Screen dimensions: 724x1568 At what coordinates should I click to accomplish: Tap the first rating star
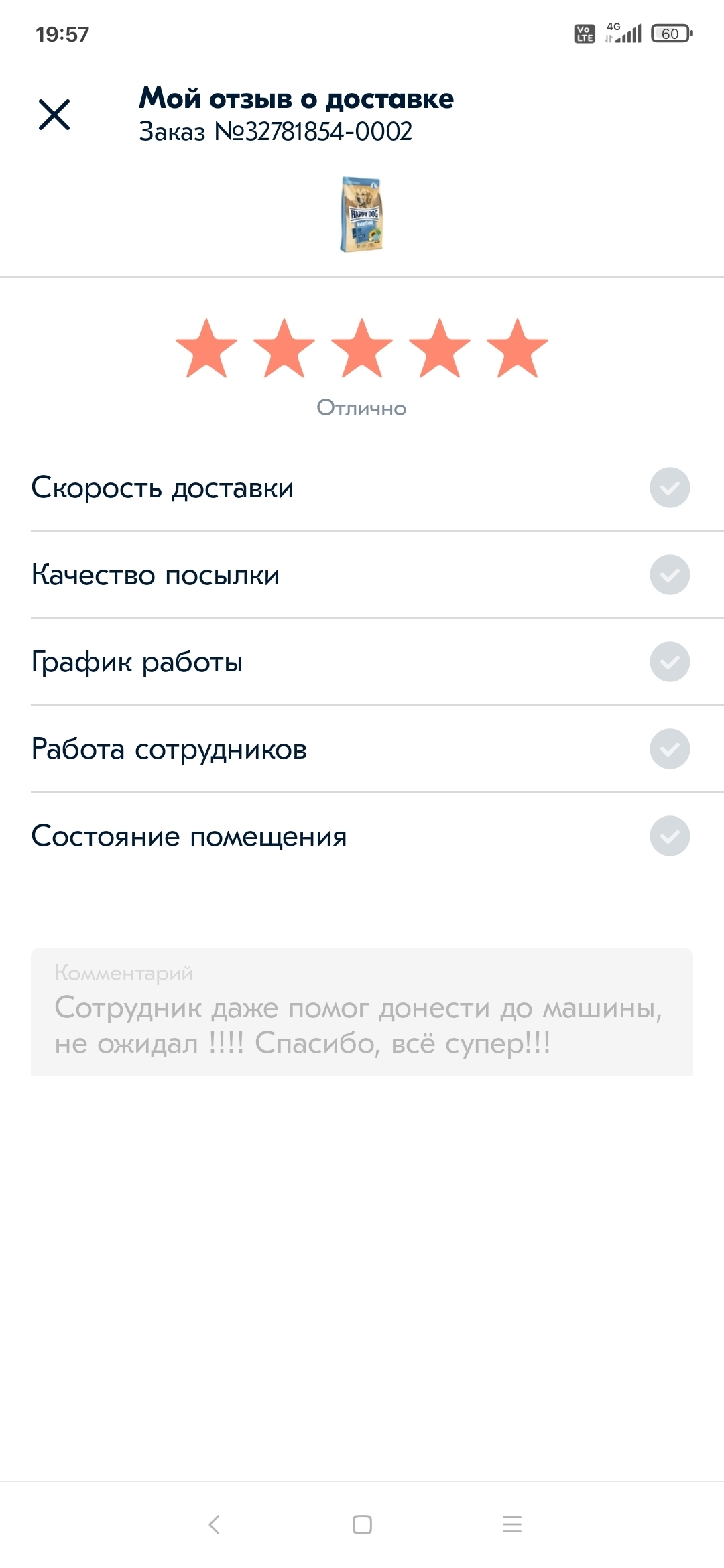206,349
